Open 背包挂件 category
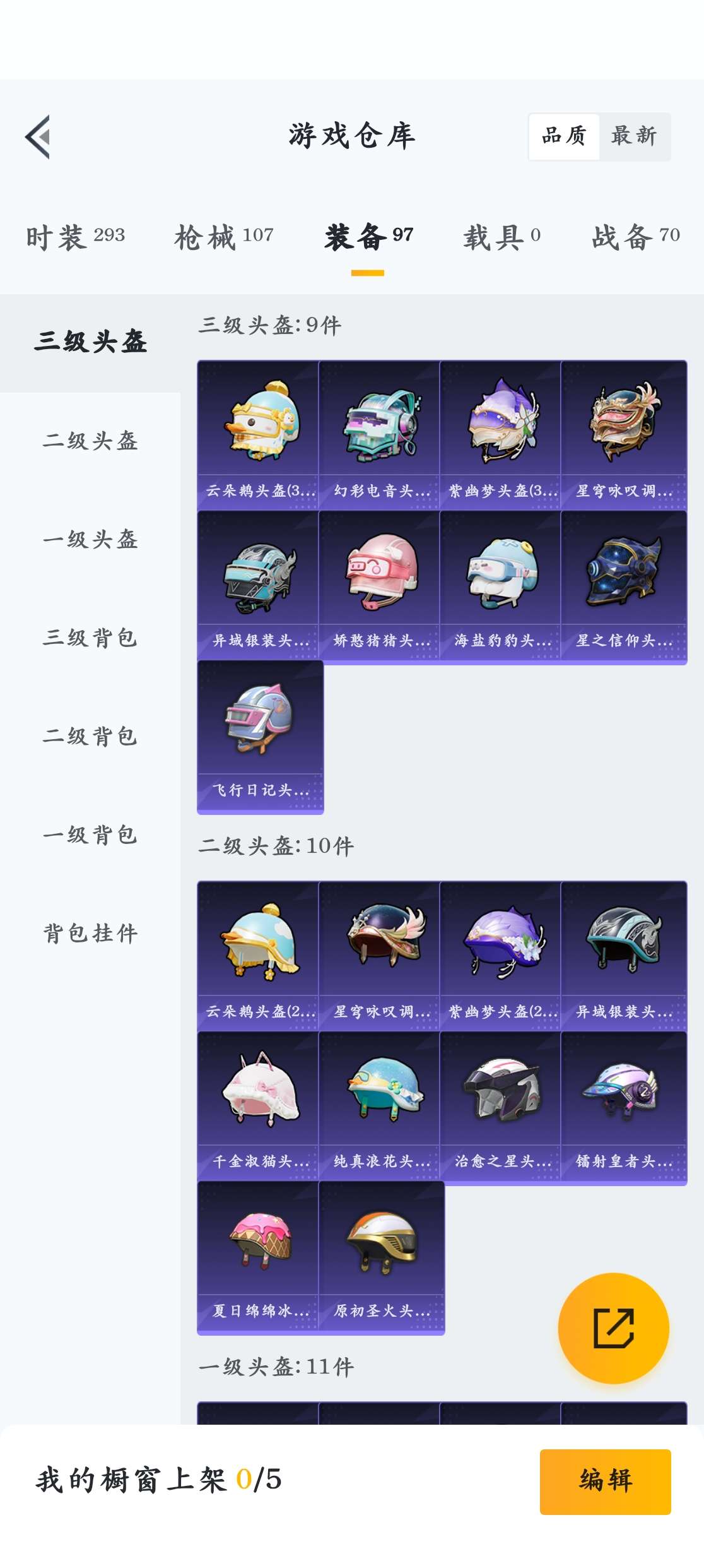The width and height of the screenshot is (704, 1568). (x=90, y=933)
